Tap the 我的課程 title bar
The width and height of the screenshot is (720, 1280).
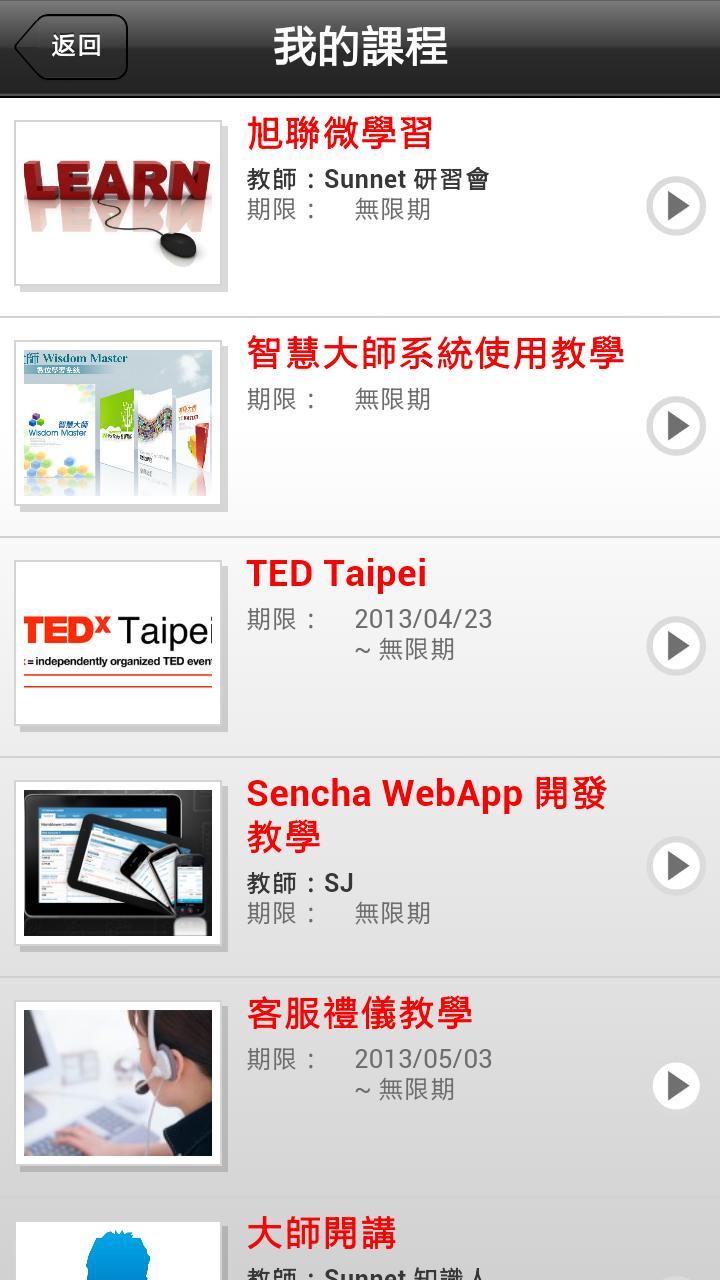tap(360, 43)
